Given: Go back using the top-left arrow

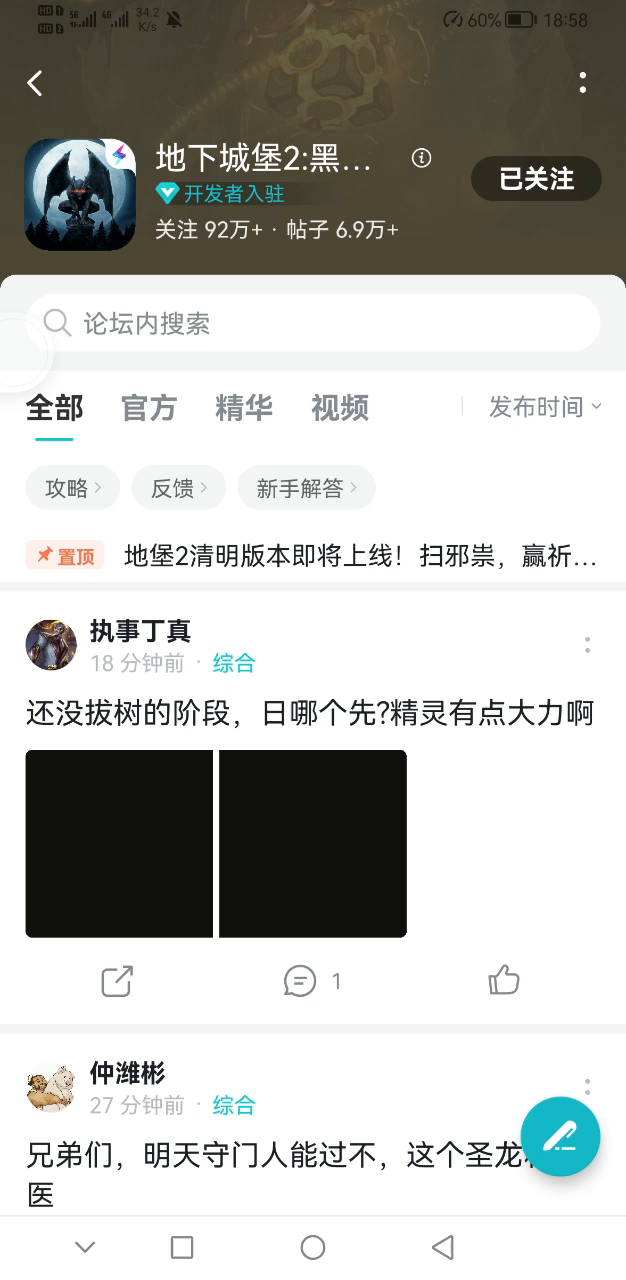Looking at the screenshot, I should point(36,83).
